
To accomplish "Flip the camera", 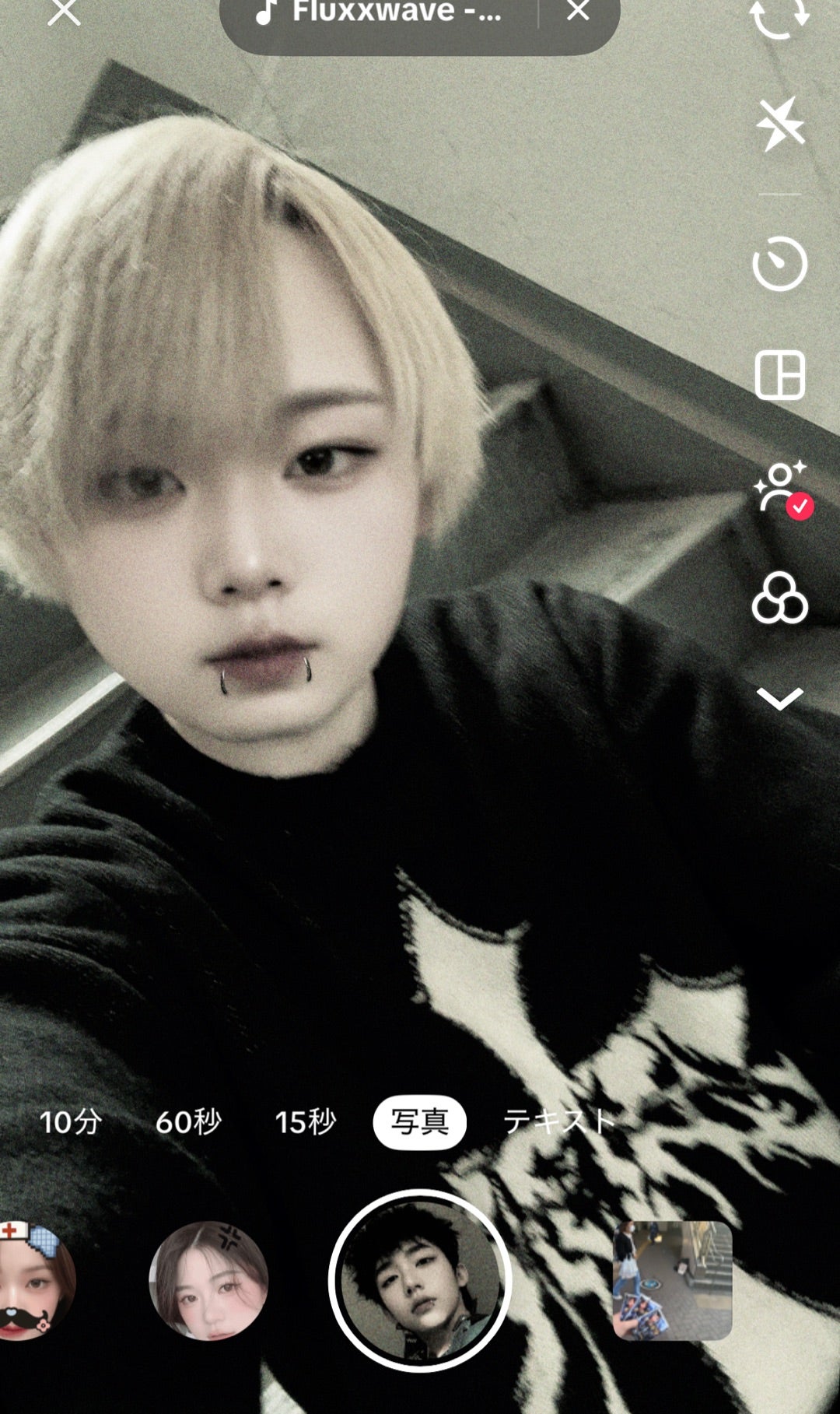I will [x=779, y=16].
